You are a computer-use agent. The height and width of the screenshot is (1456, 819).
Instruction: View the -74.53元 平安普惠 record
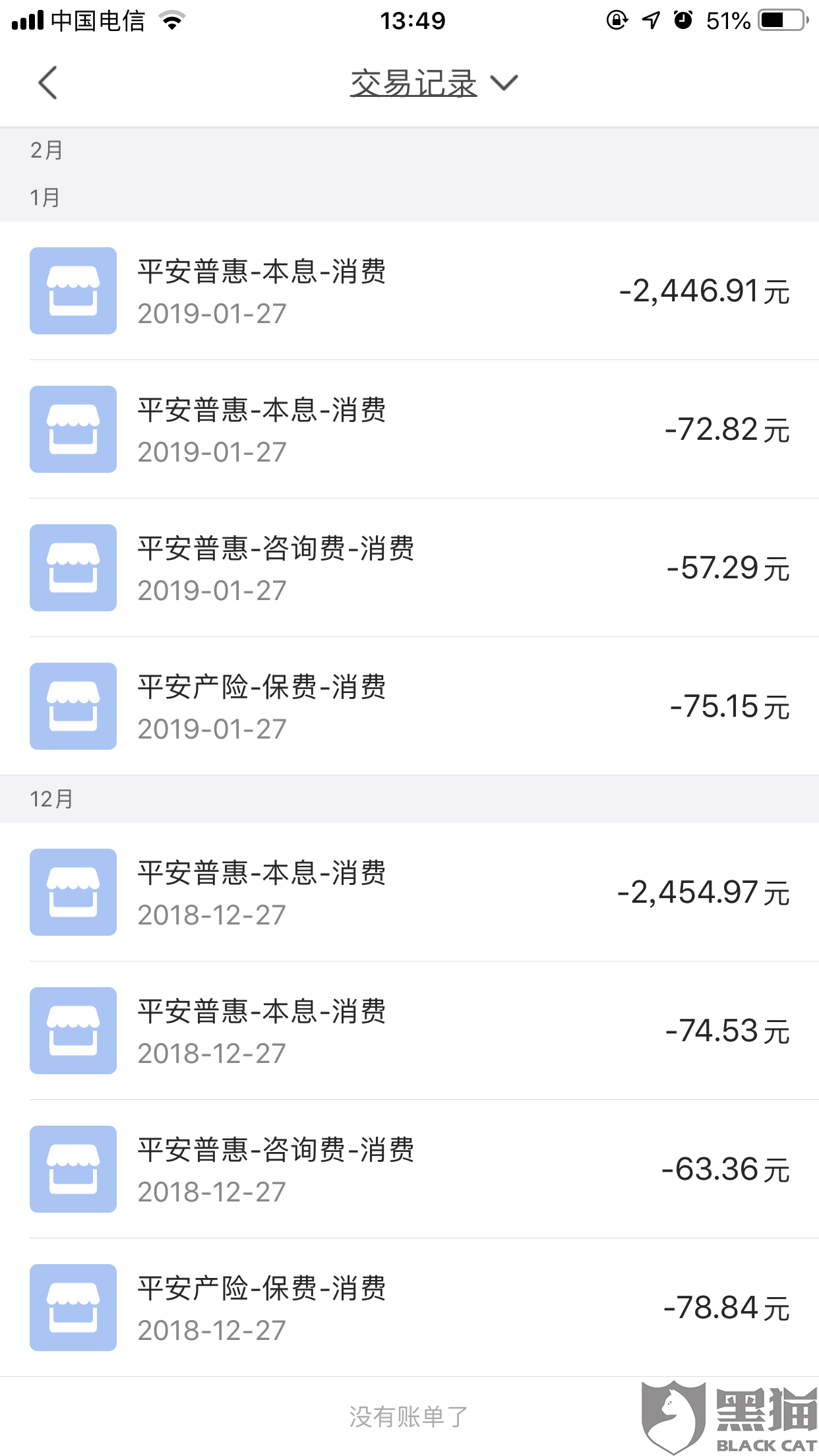pos(409,1031)
